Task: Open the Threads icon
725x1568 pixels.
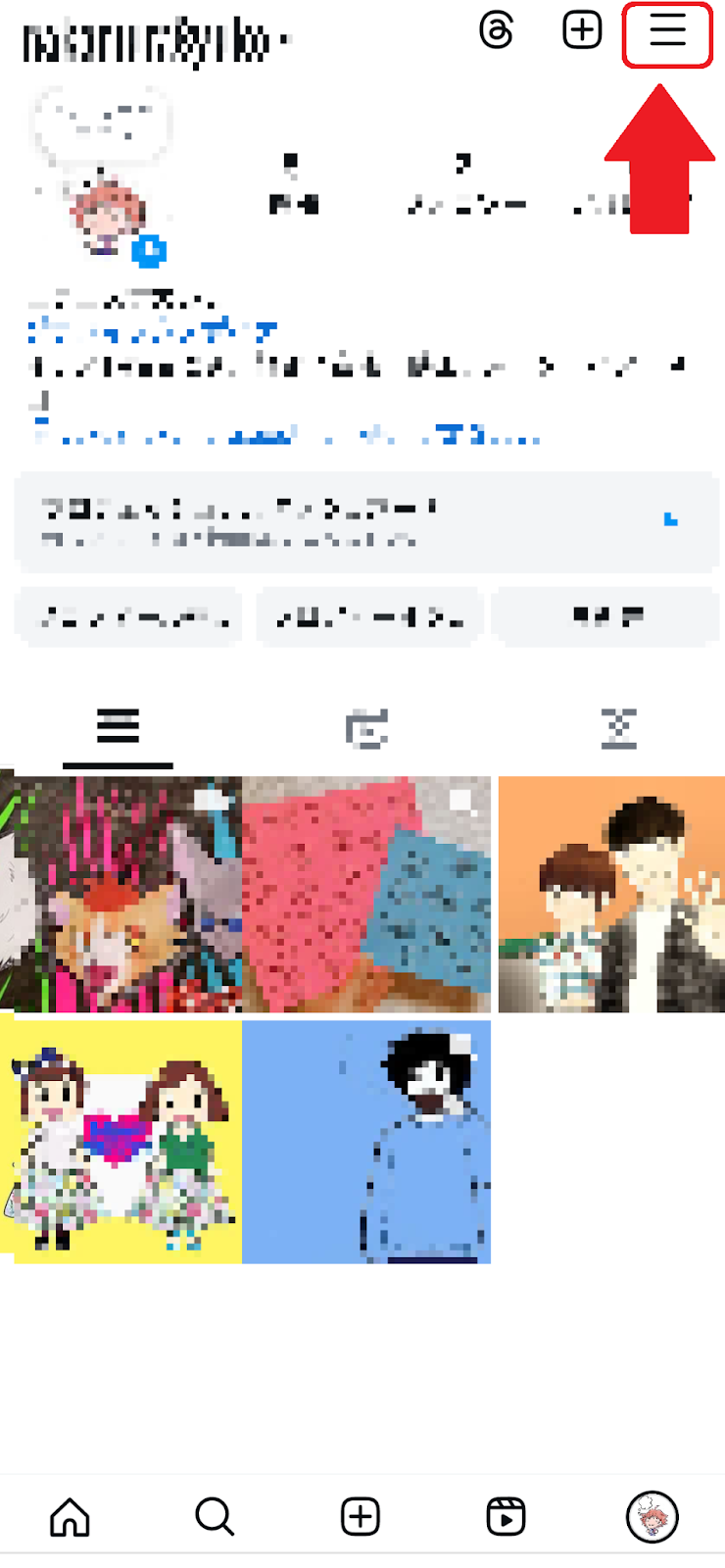Action: [497, 30]
